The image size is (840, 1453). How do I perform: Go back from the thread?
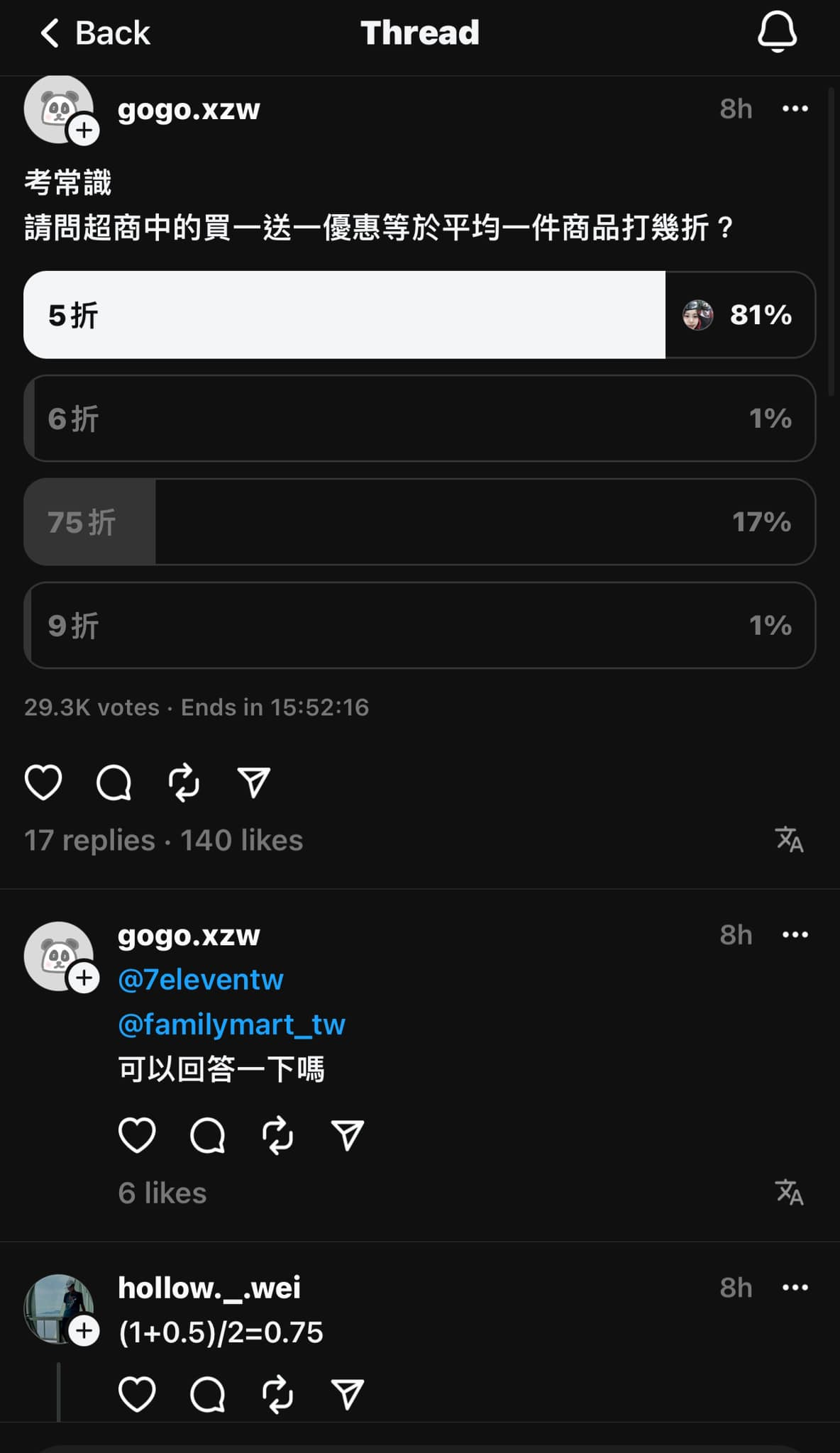coord(94,33)
